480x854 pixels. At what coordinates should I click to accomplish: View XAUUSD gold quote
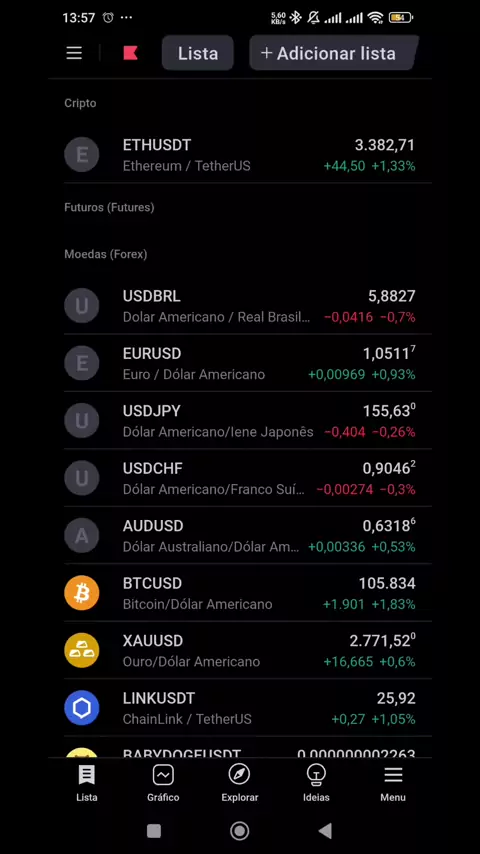[240, 650]
